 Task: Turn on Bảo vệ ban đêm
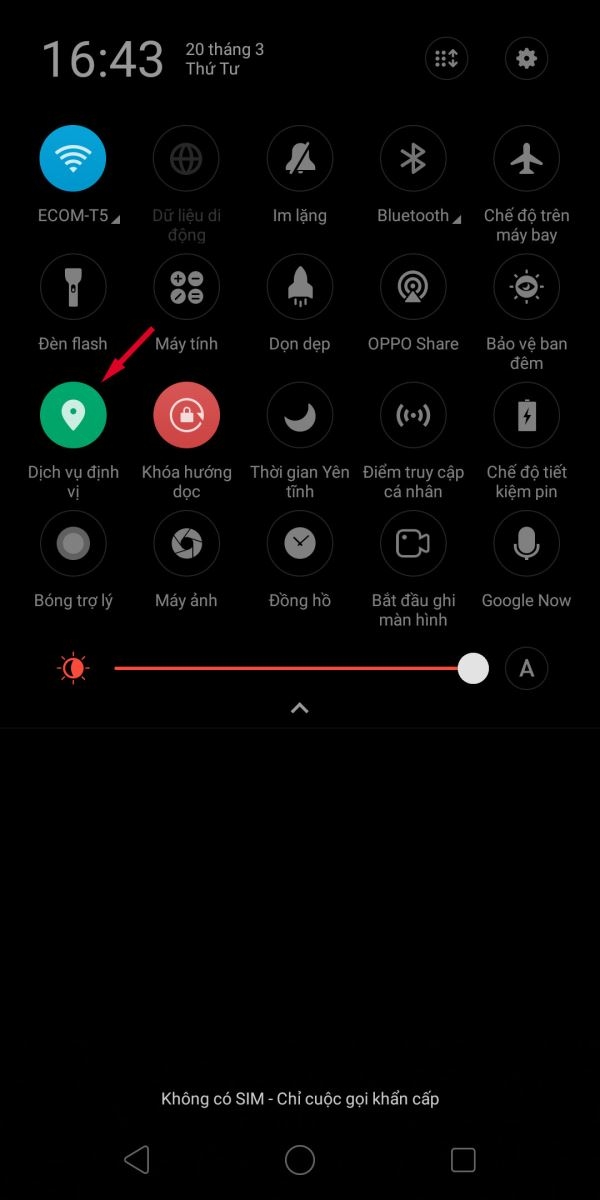click(x=526, y=287)
